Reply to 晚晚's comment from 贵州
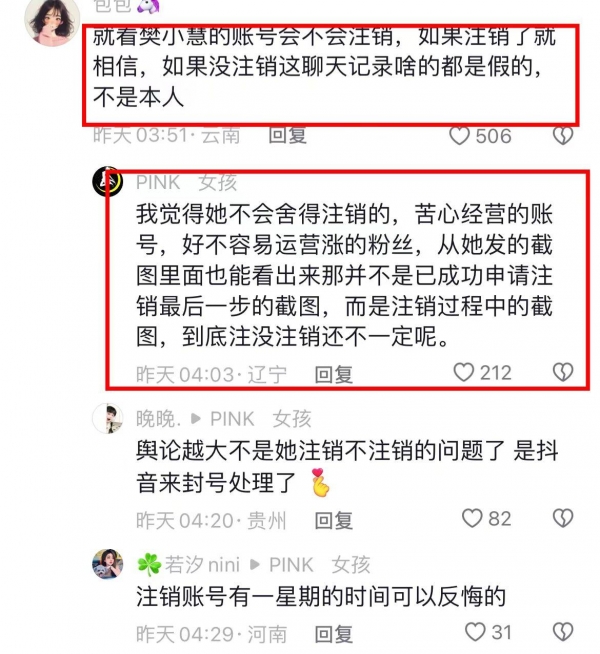The width and height of the screenshot is (600, 654). [334, 520]
